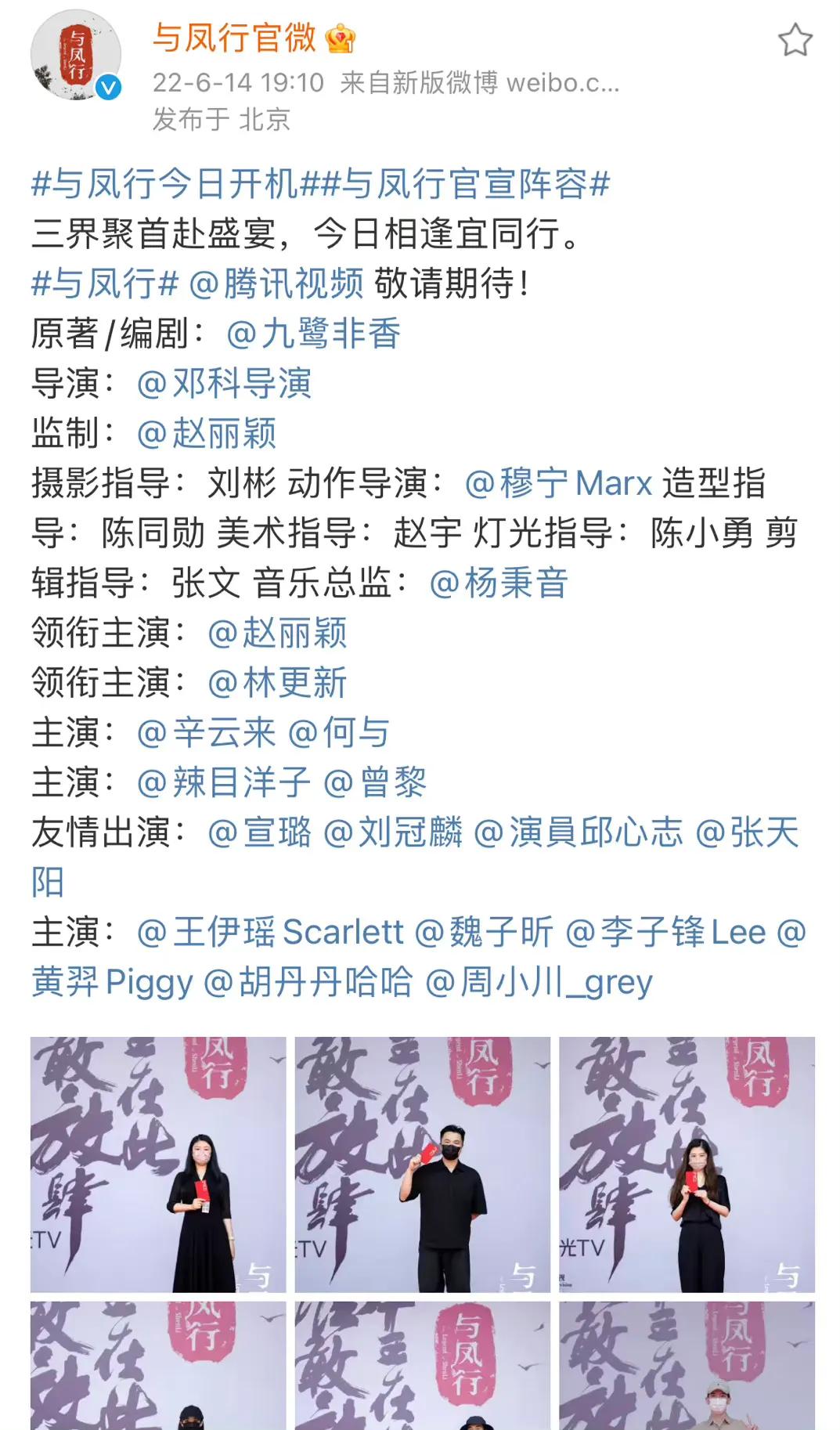
Task: Open @宣璐 mention
Action: tap(260, 832)
